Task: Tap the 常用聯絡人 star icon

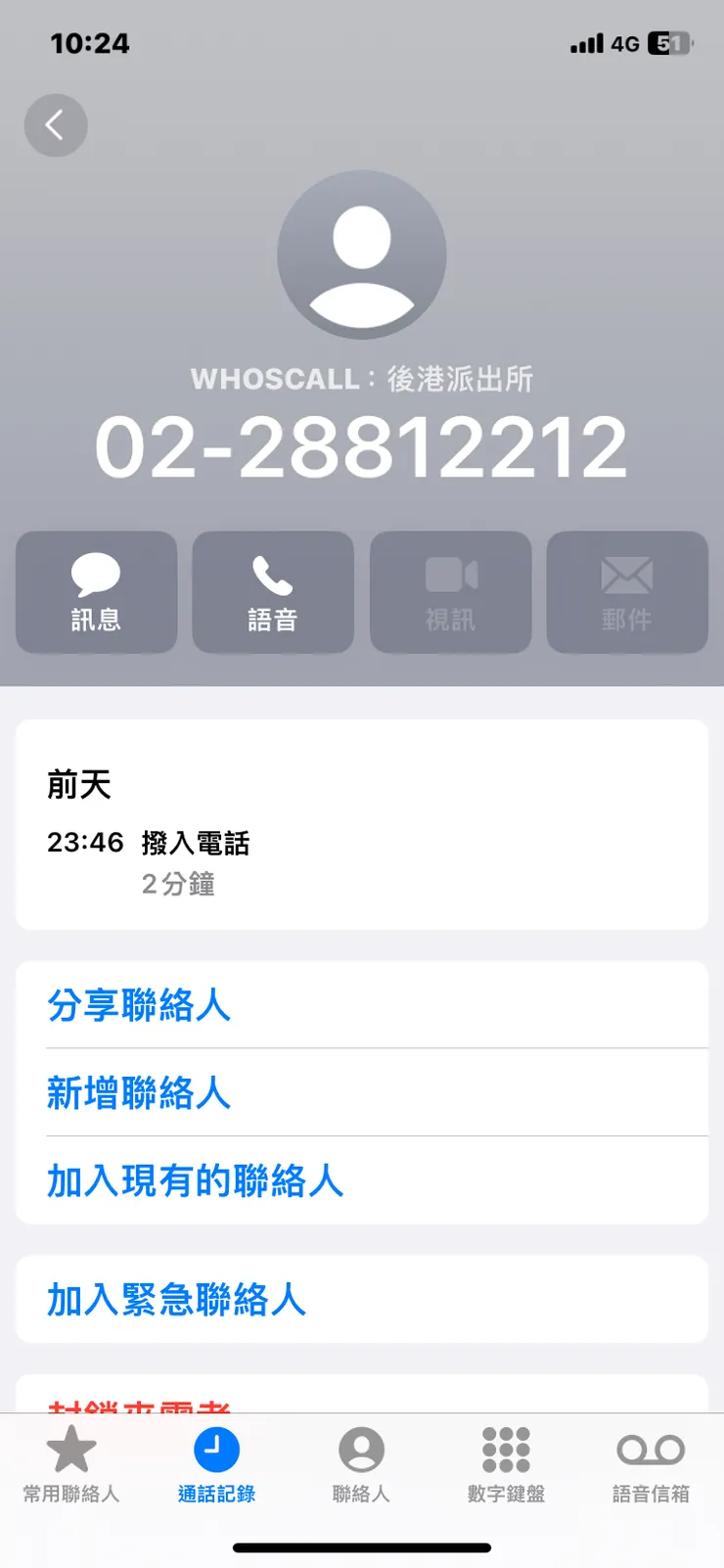Action: coord(70,1463)
